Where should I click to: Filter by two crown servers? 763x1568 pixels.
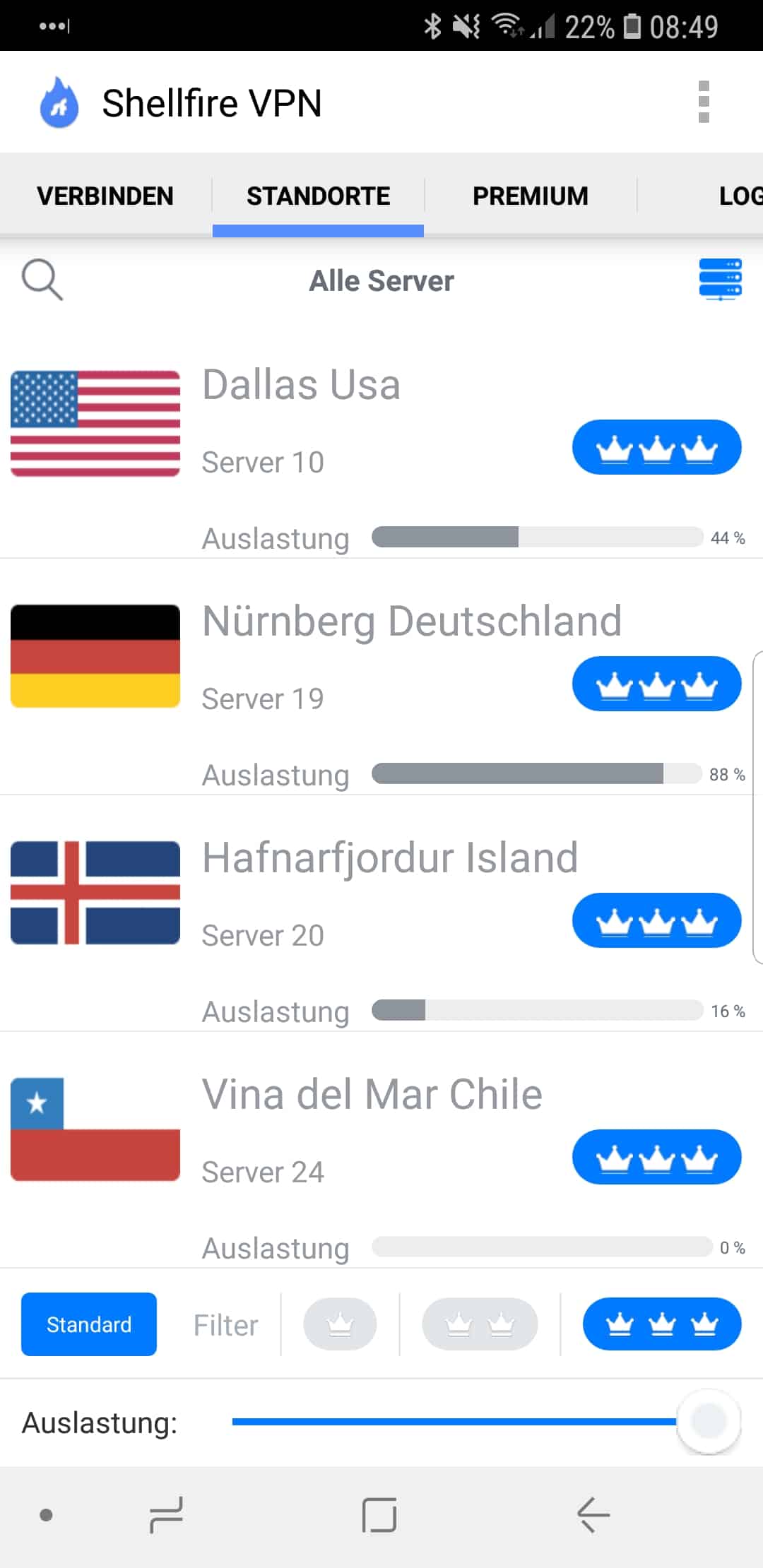click(x=480, y=1324)
